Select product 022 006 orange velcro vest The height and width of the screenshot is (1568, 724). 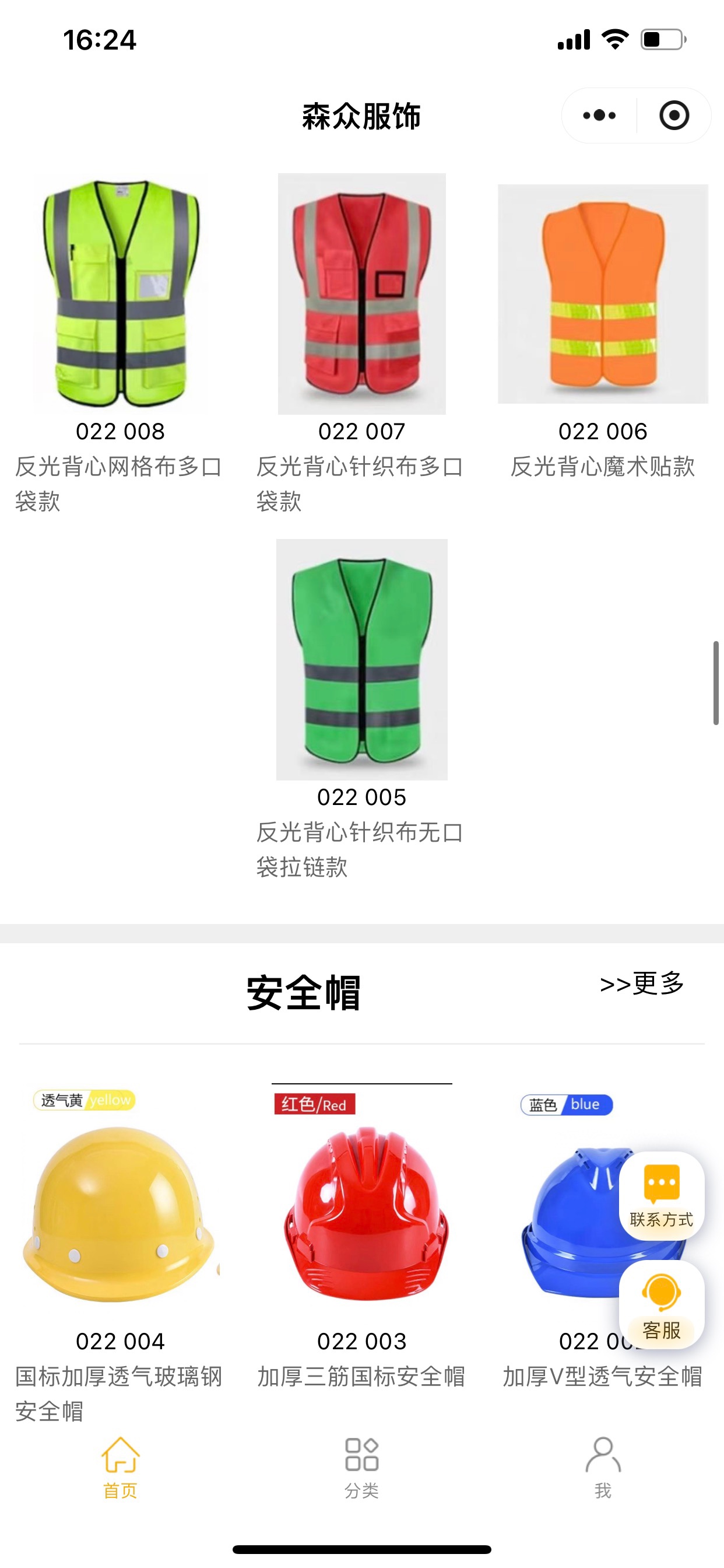coord(602,293)
